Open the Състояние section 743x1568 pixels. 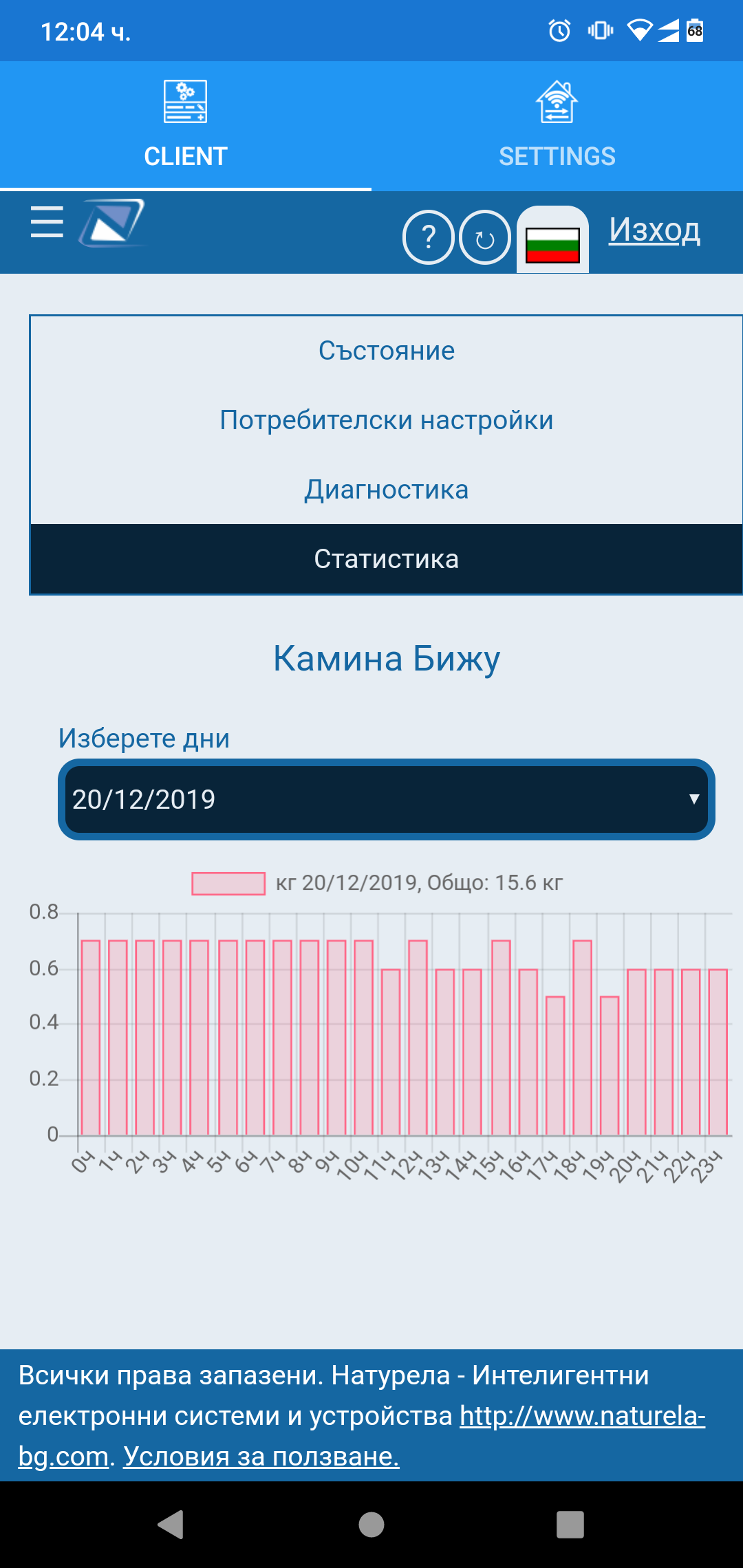[386, 351]
